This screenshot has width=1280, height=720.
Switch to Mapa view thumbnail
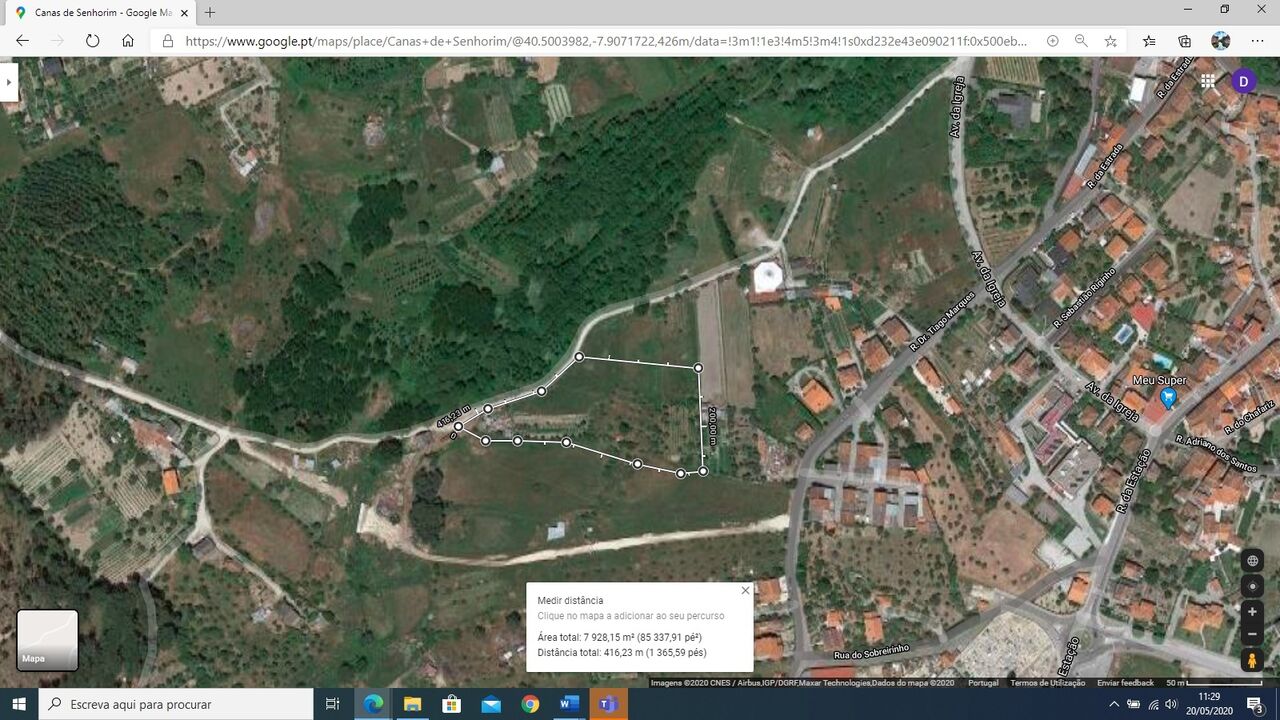[47, 640]
